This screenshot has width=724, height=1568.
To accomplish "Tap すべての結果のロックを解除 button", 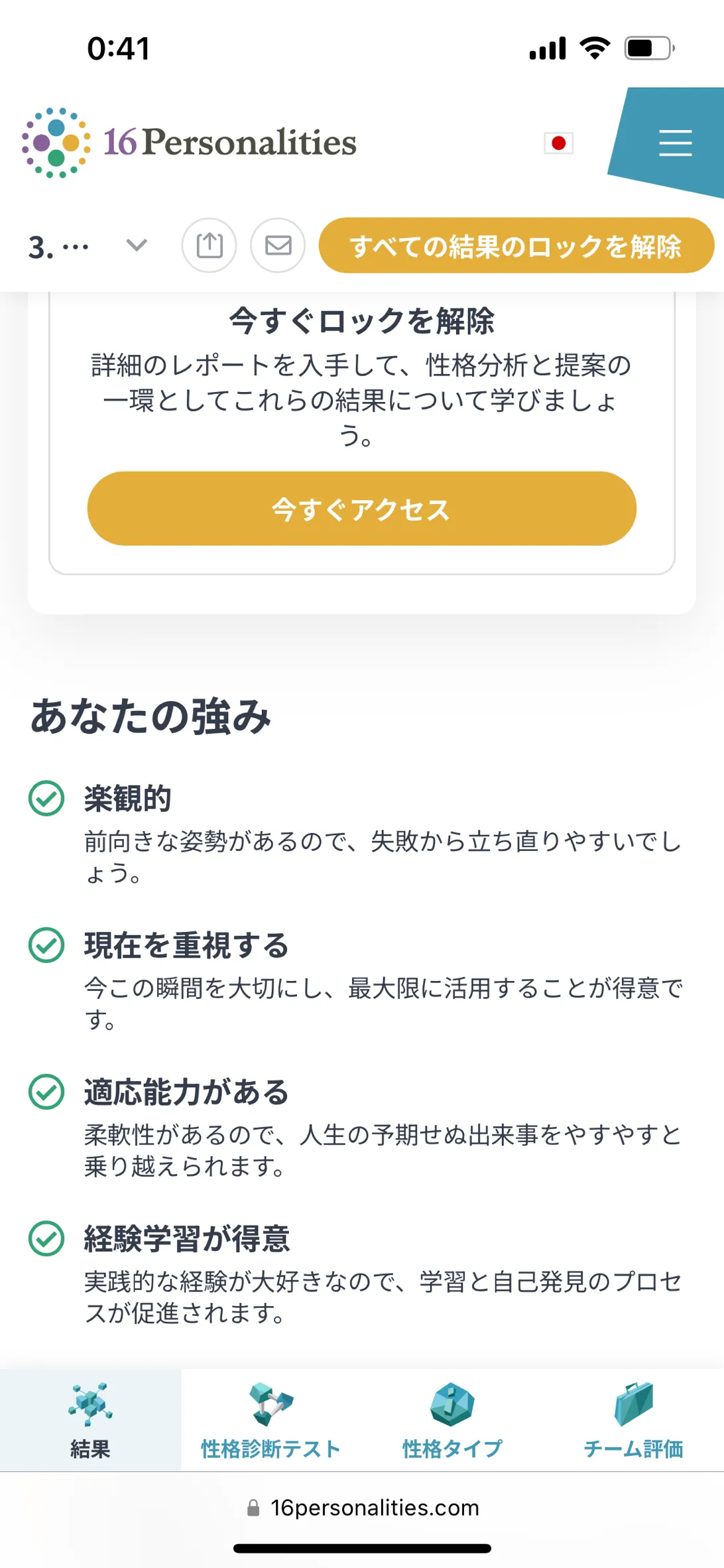I will 516,245.
